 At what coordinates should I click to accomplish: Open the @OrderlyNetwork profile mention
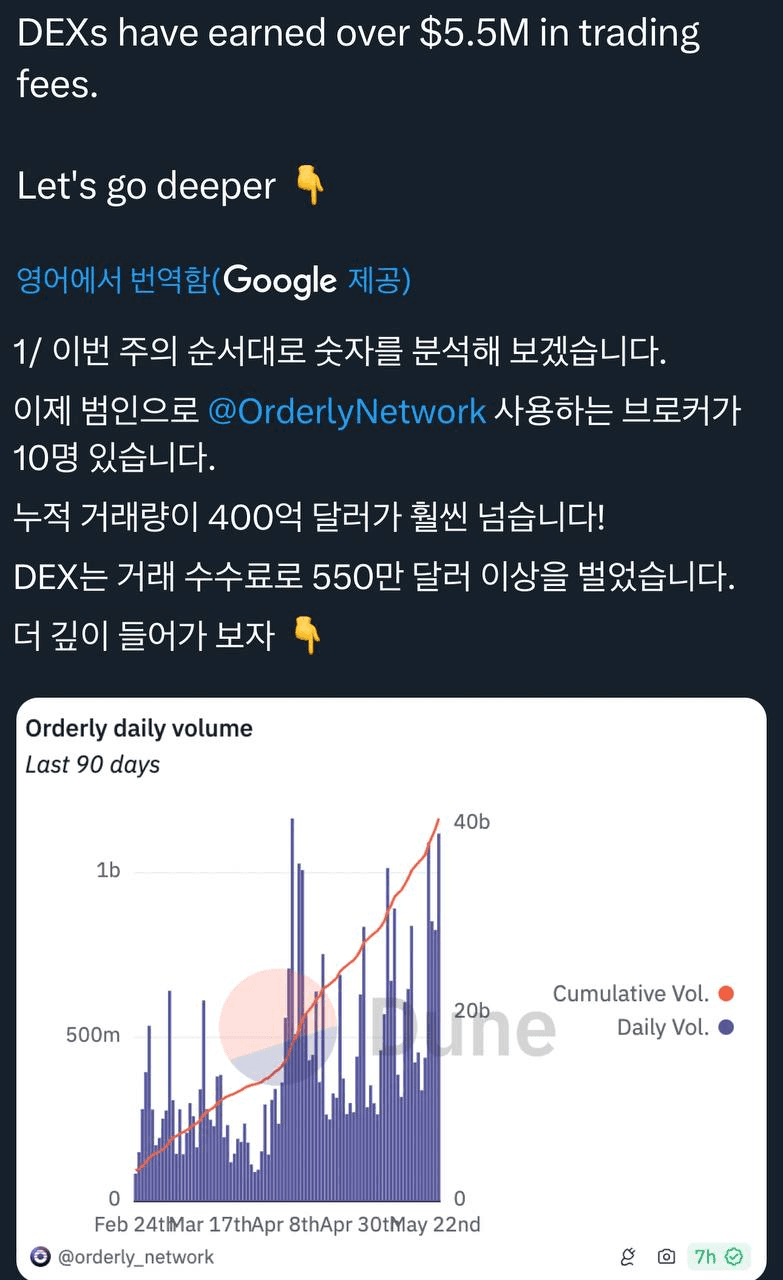[347, 410]
